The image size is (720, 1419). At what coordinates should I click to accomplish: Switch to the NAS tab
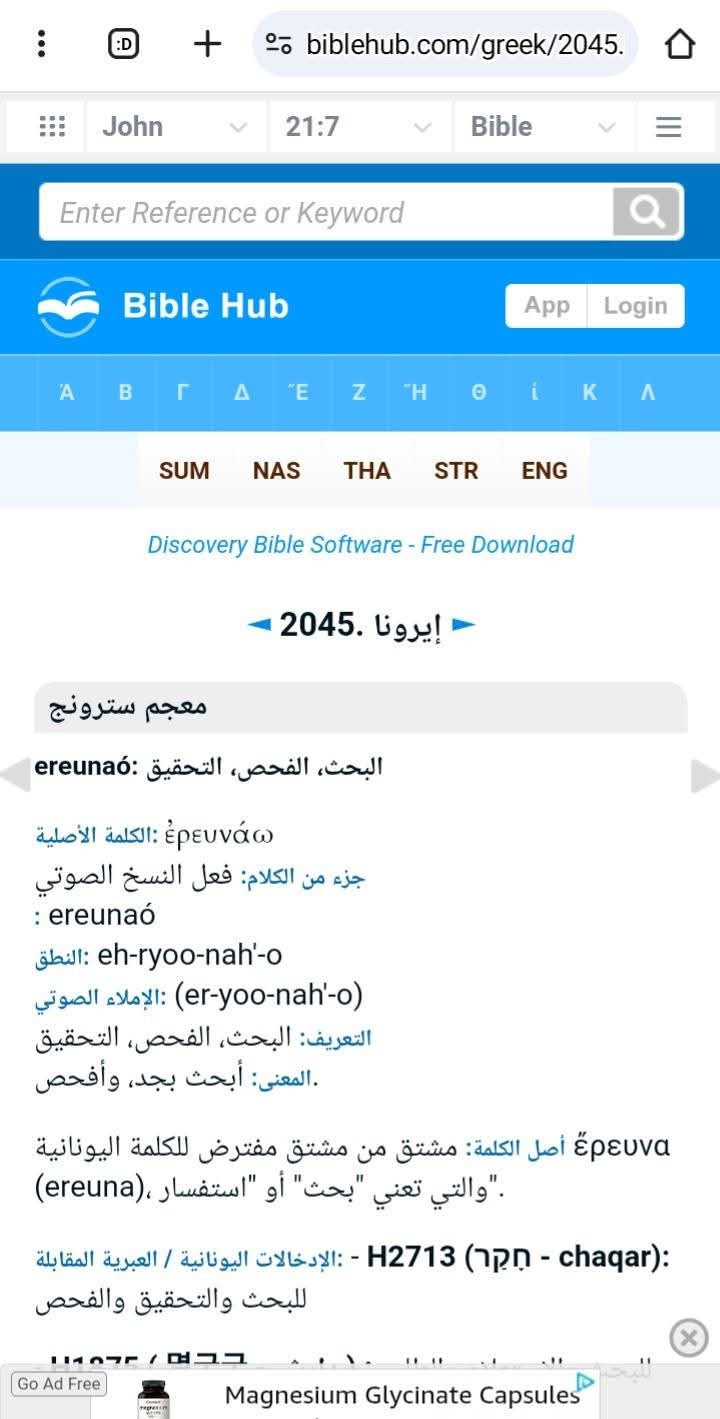[x=277, y=470]
